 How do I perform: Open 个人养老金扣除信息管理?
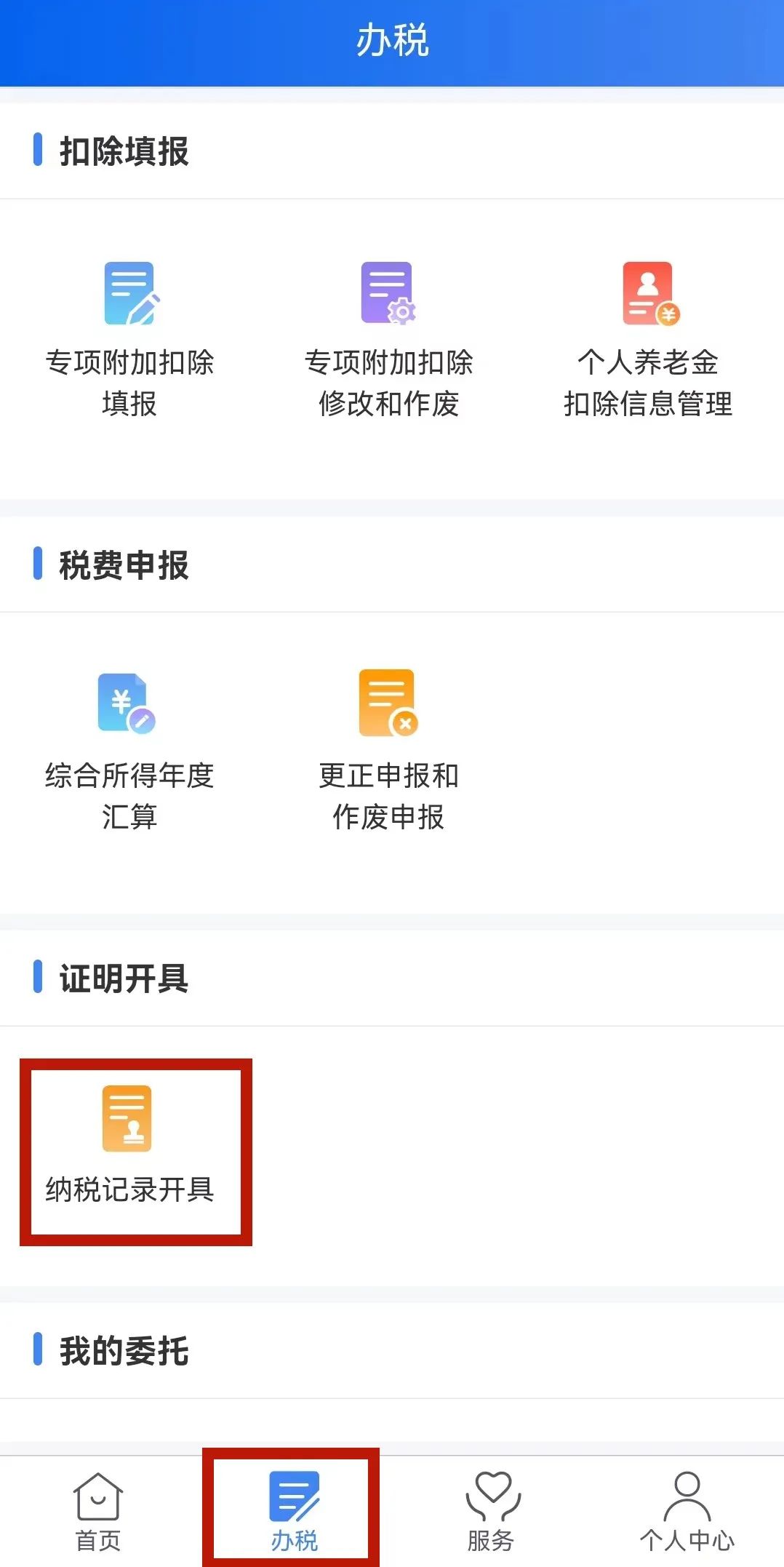point(648,340)
